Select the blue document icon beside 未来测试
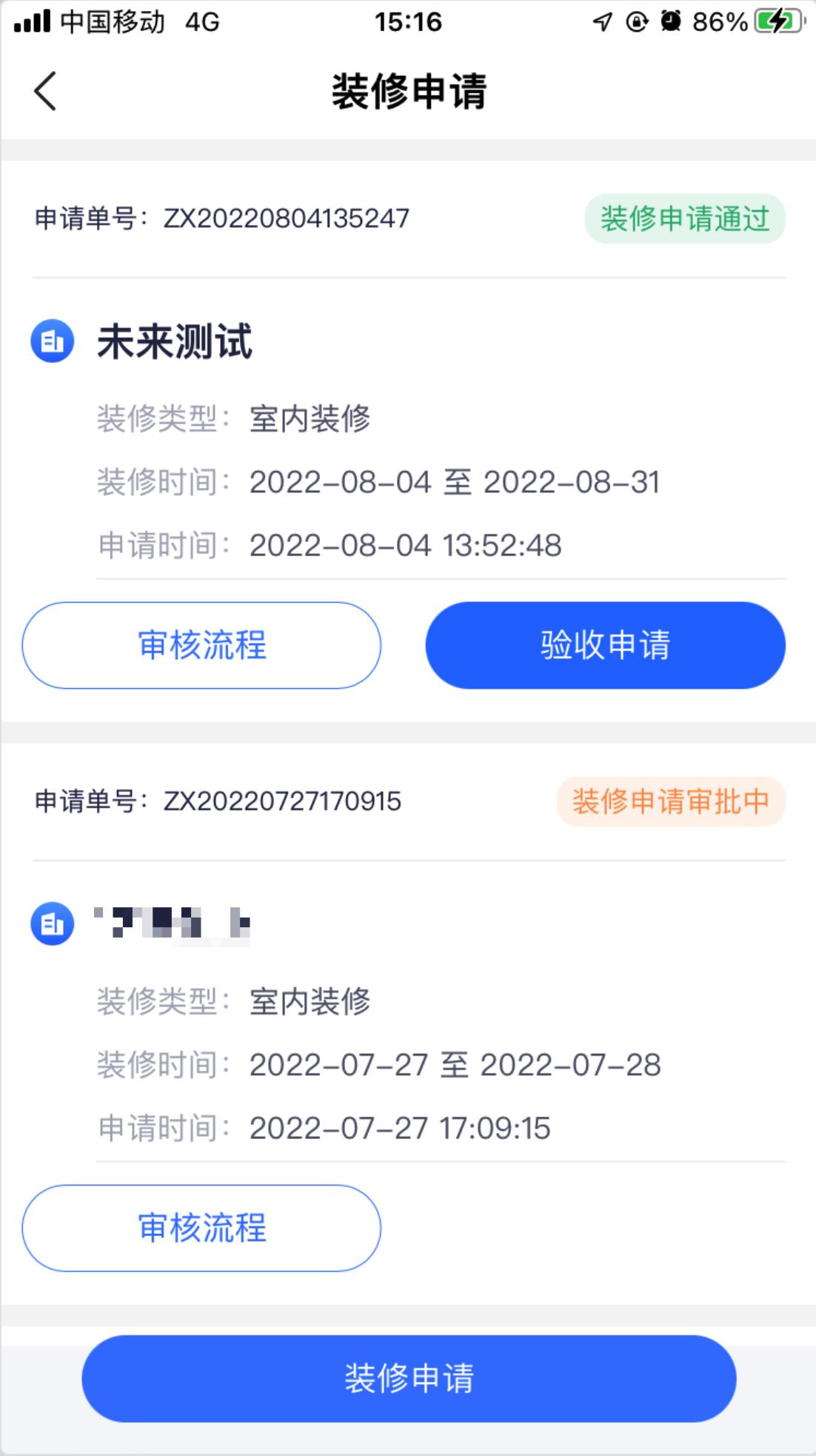The image size is (816, 1456). pyautogui.click(x=51, y=341)
